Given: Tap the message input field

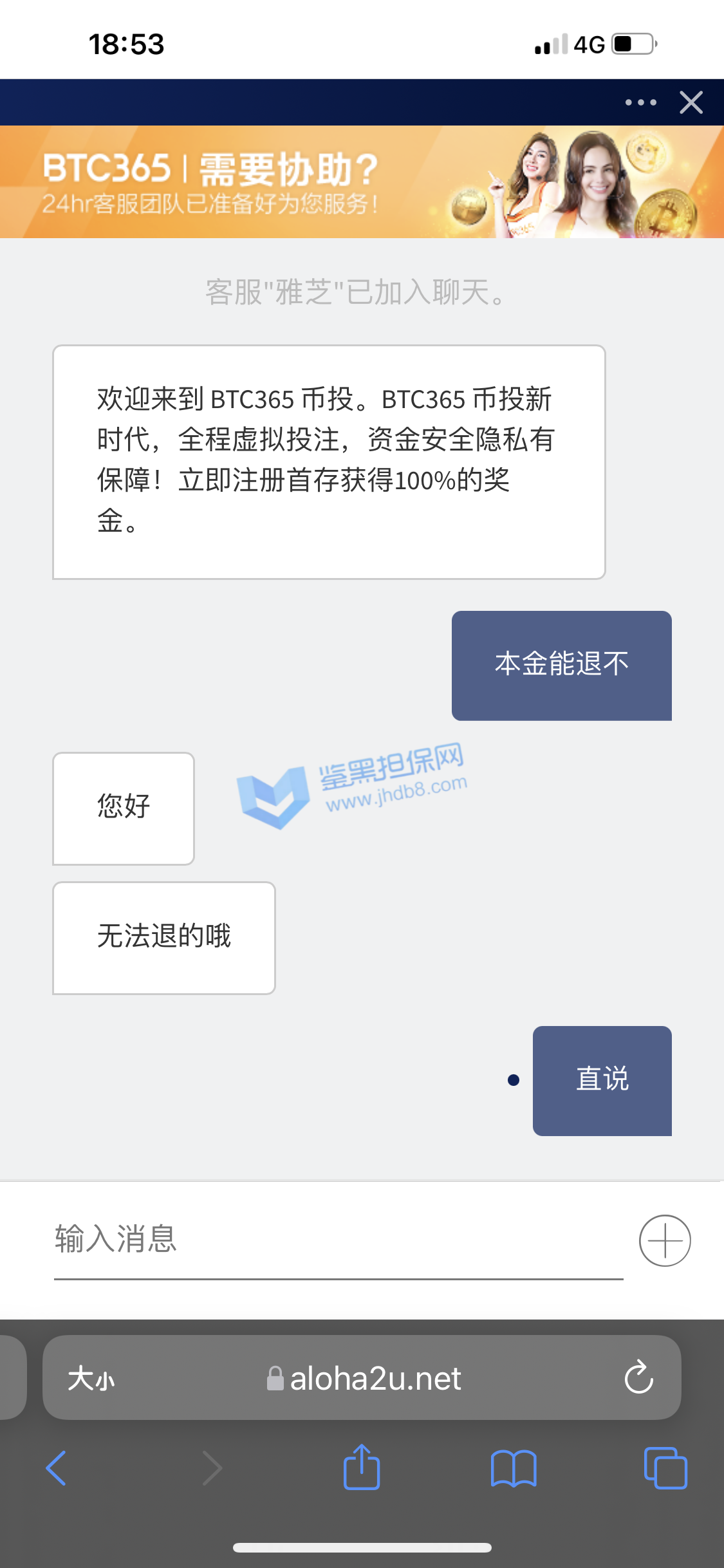Looking at the screenshot, I should pos(338,1239).
